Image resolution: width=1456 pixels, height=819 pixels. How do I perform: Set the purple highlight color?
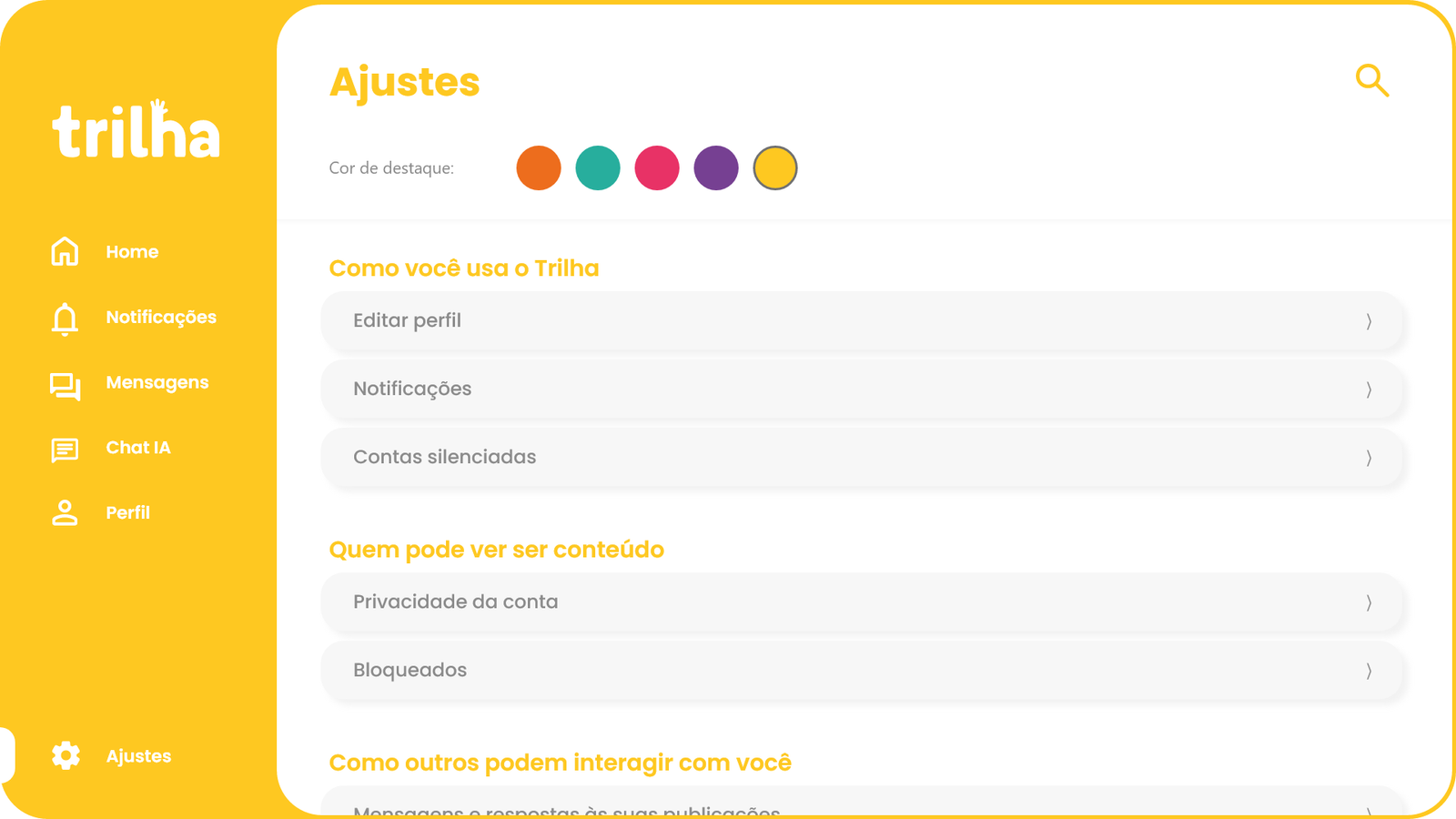716,168
